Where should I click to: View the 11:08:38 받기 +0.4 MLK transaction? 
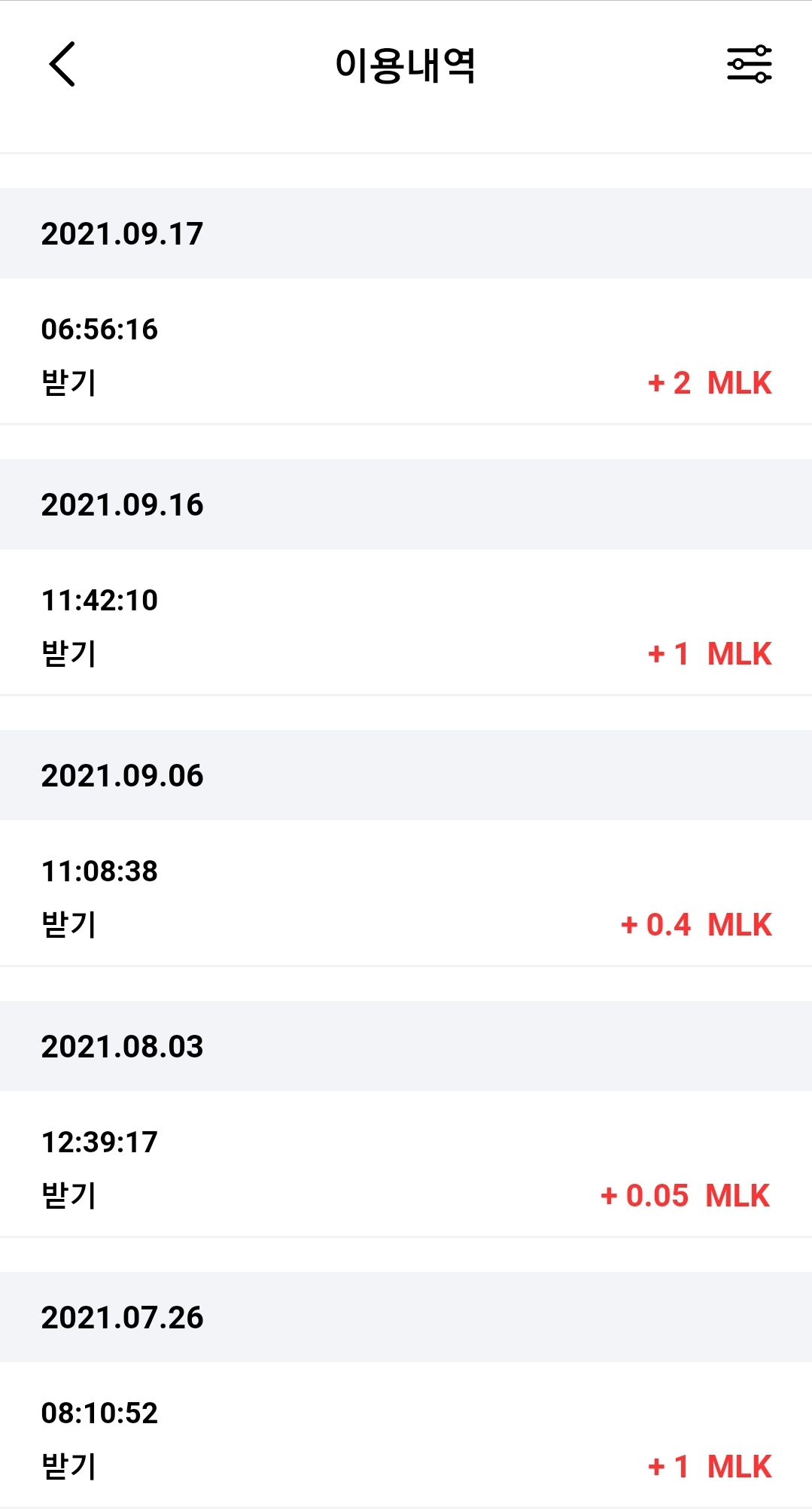pyautogui.click(x=406, y=893)
